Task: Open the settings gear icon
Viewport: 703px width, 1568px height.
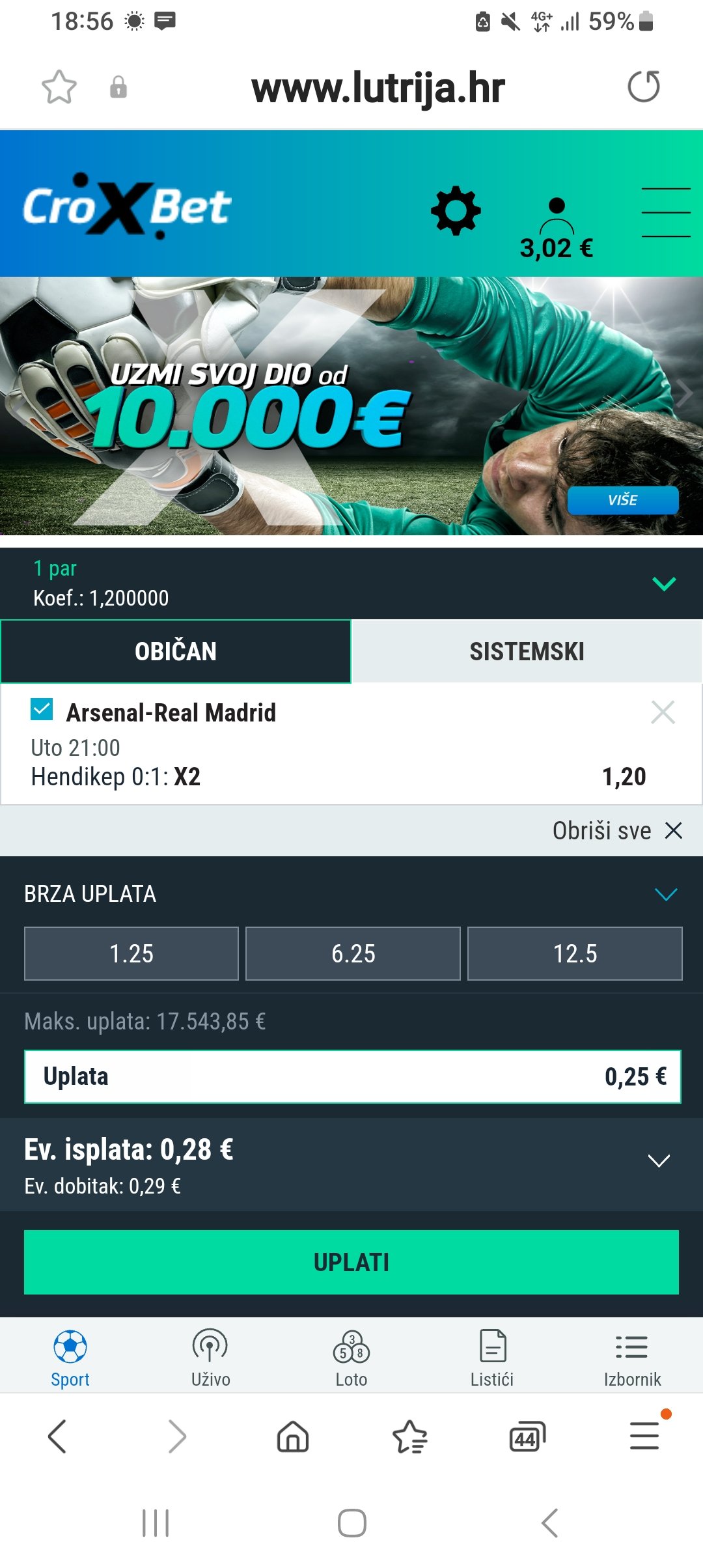Action: [456, 210]
